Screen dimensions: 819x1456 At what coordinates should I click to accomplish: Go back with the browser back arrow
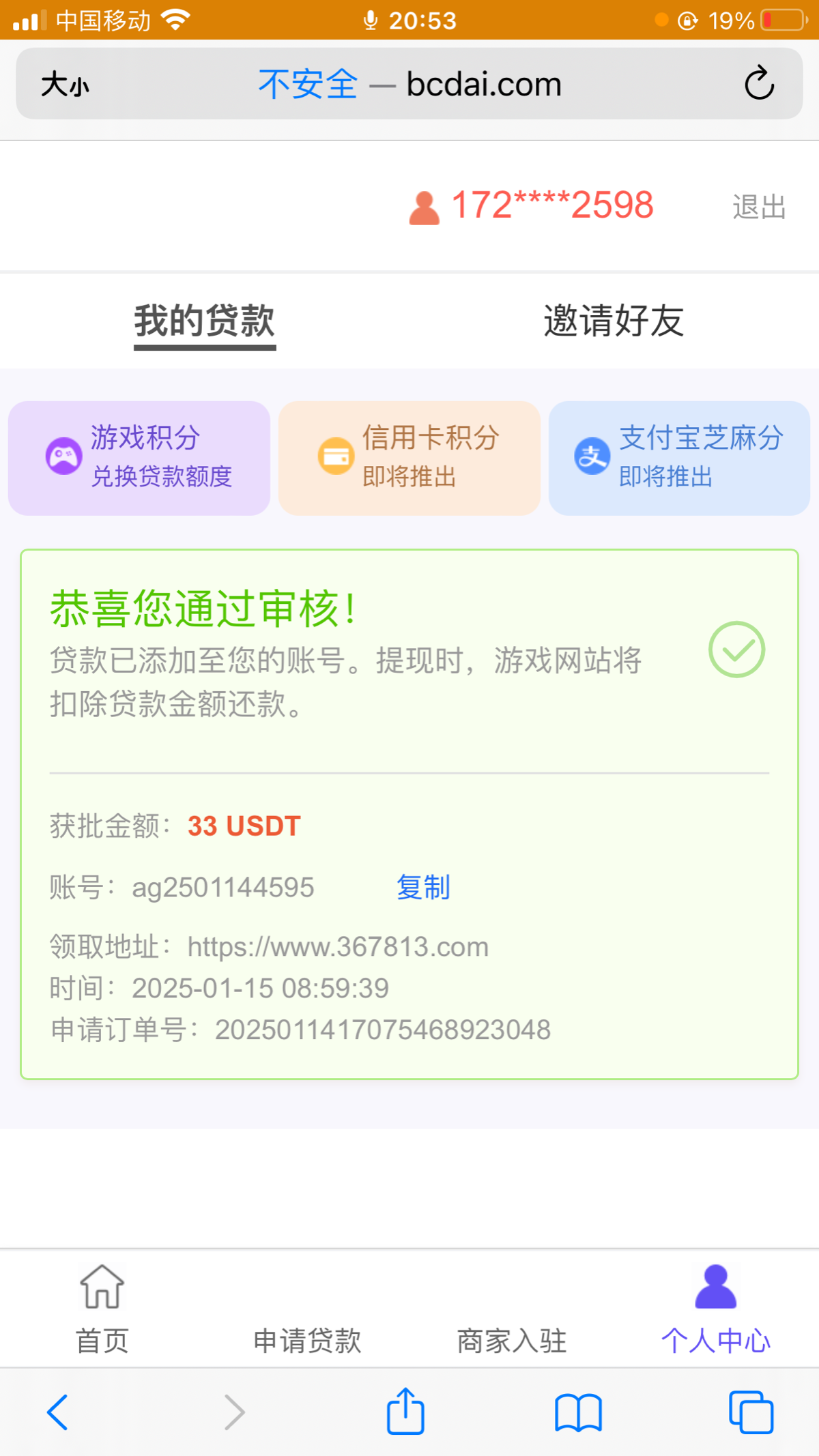57,1412
